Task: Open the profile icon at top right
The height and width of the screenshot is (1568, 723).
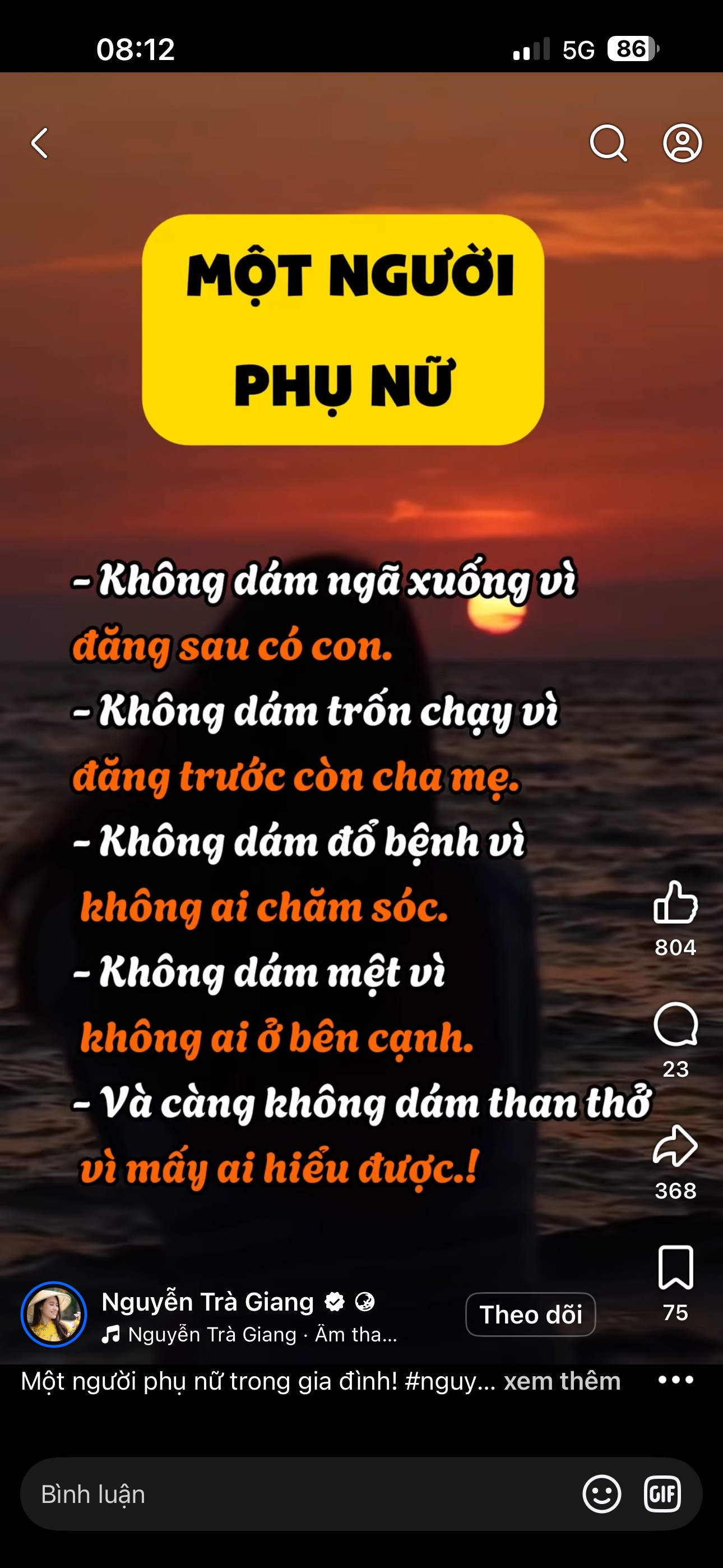Action: coord(682,143)
